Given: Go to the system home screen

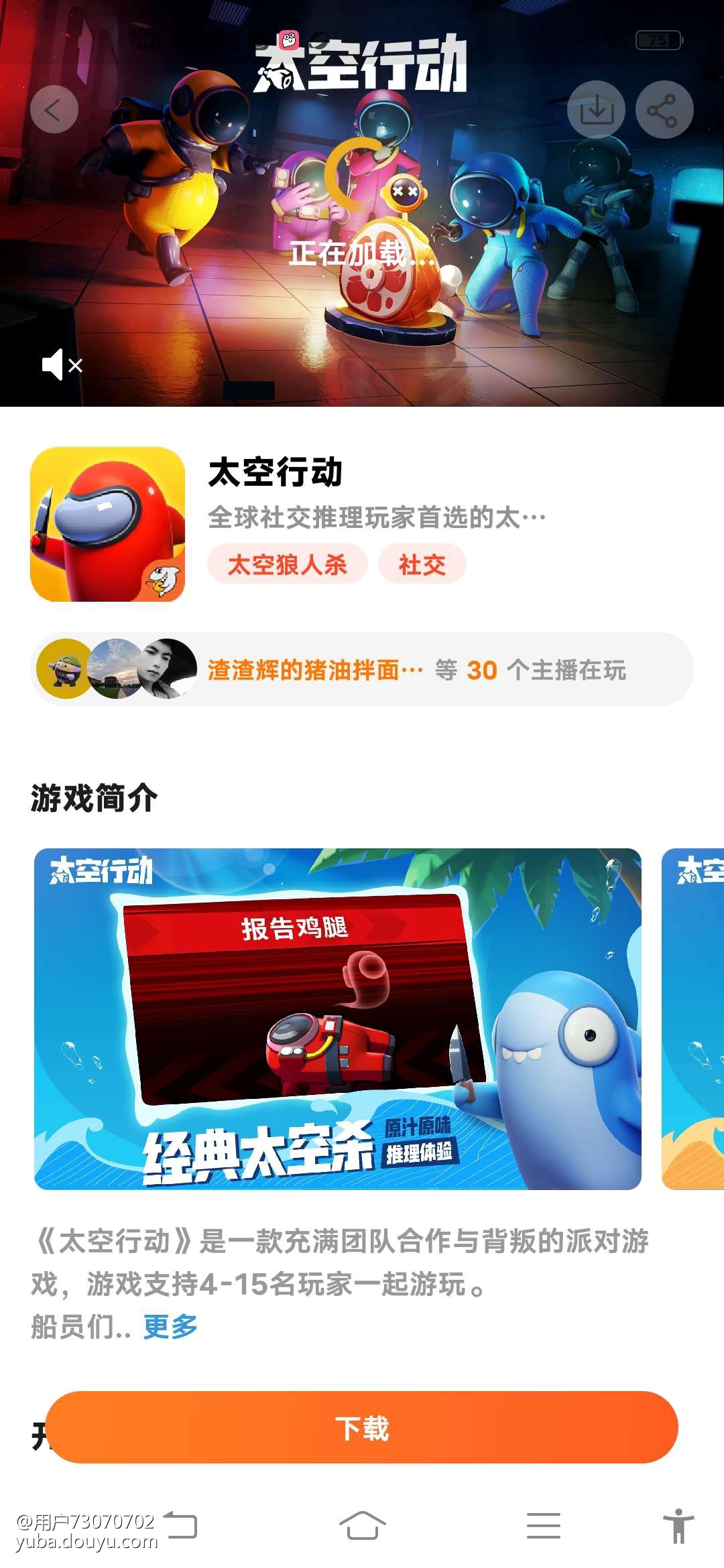Looking at the screenshot, I should (x=362, y=1526).
